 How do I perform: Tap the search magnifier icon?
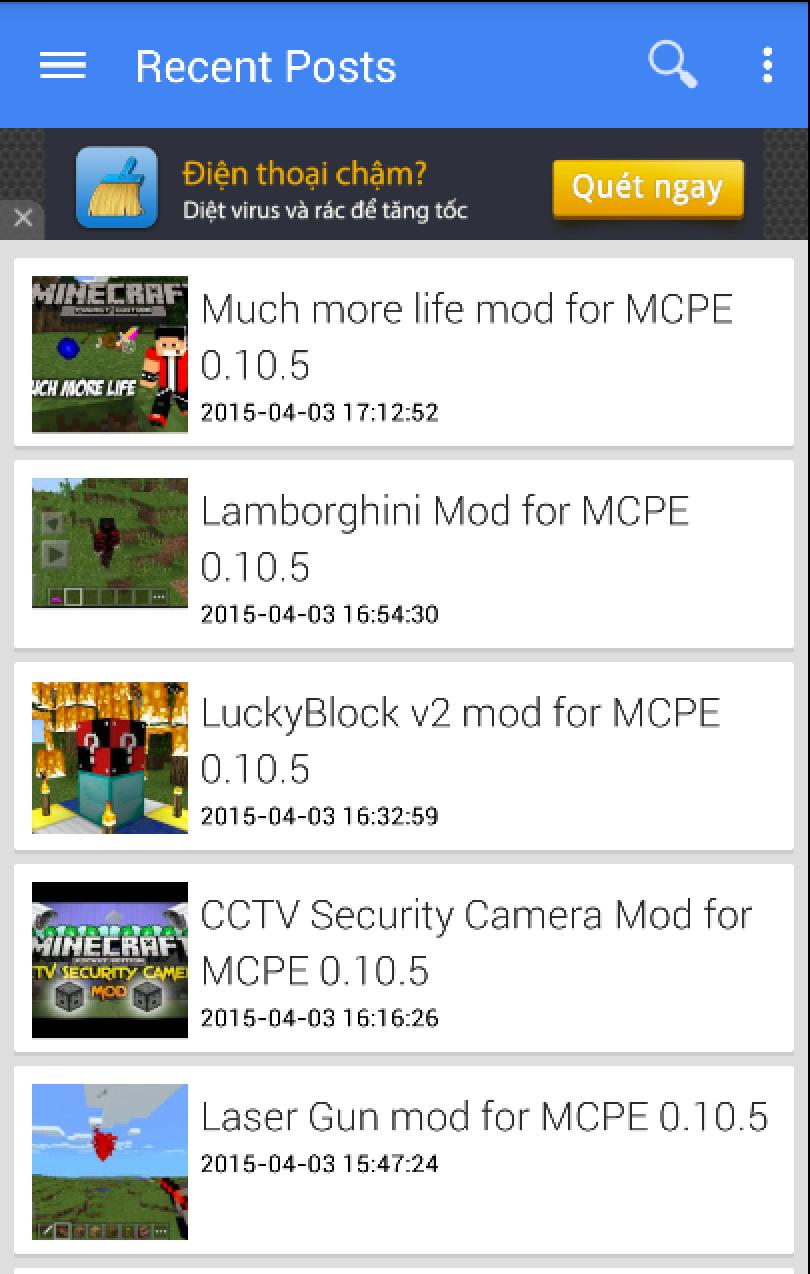point(672,64)
